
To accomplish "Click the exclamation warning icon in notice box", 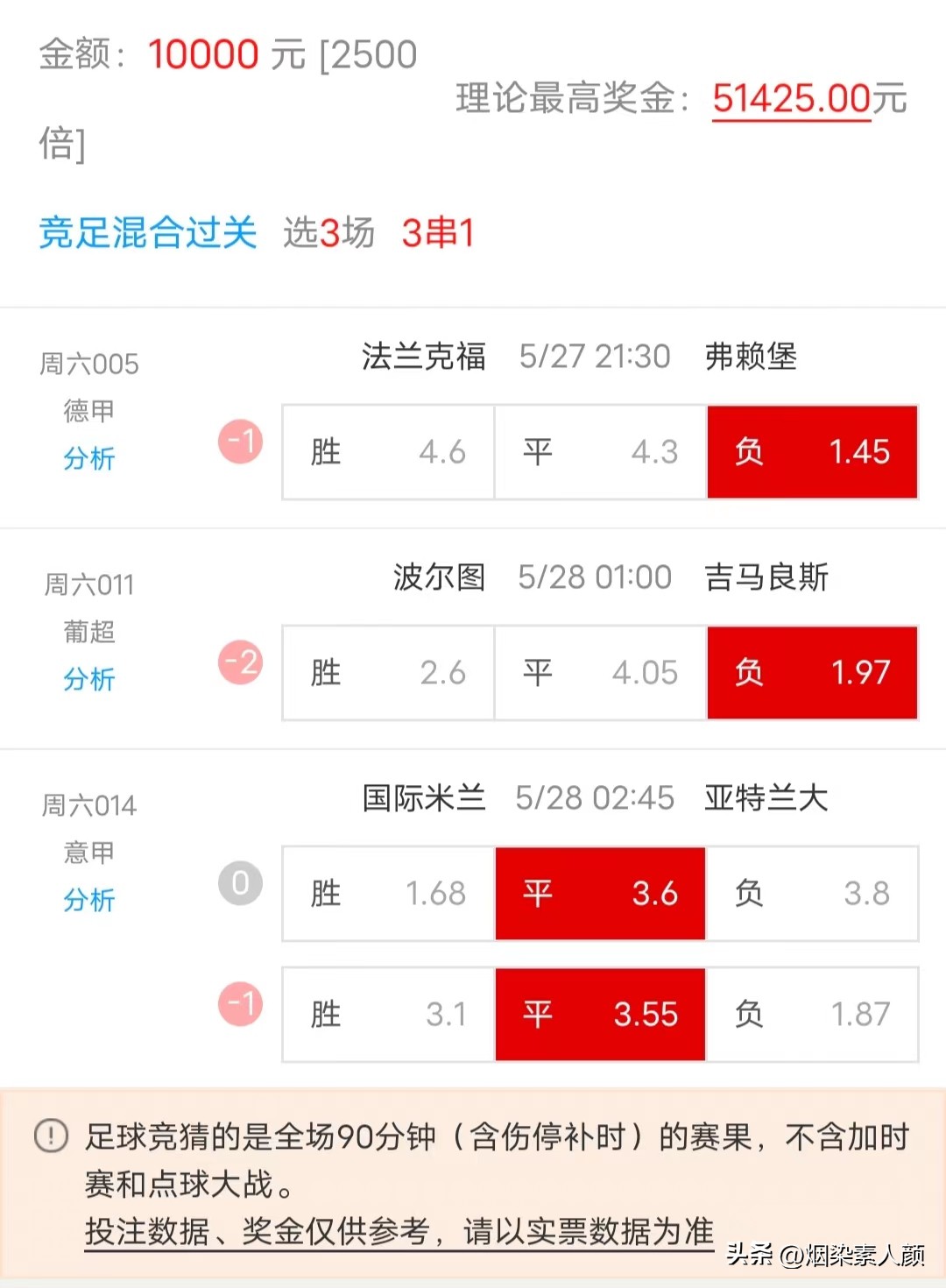I will pyautogui.click(x=50, y=1136).
